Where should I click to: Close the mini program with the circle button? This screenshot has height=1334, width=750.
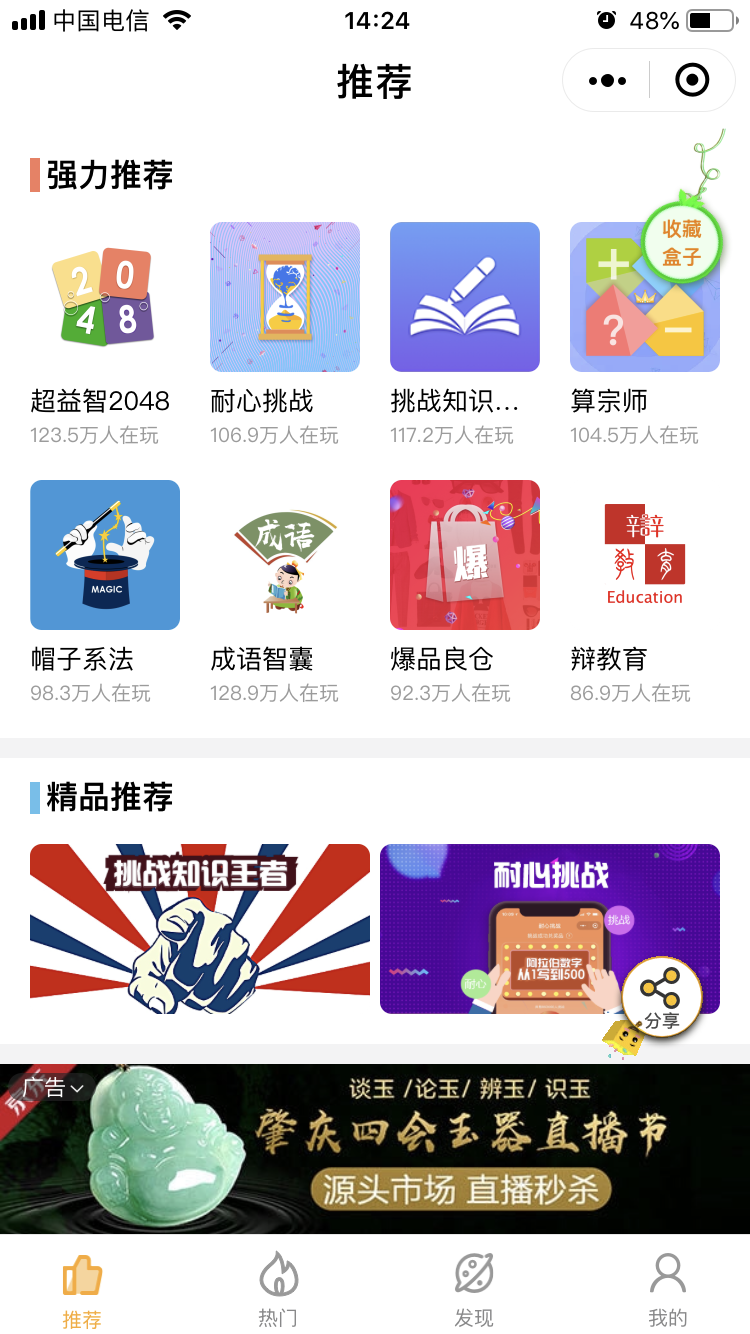[692, 81]
